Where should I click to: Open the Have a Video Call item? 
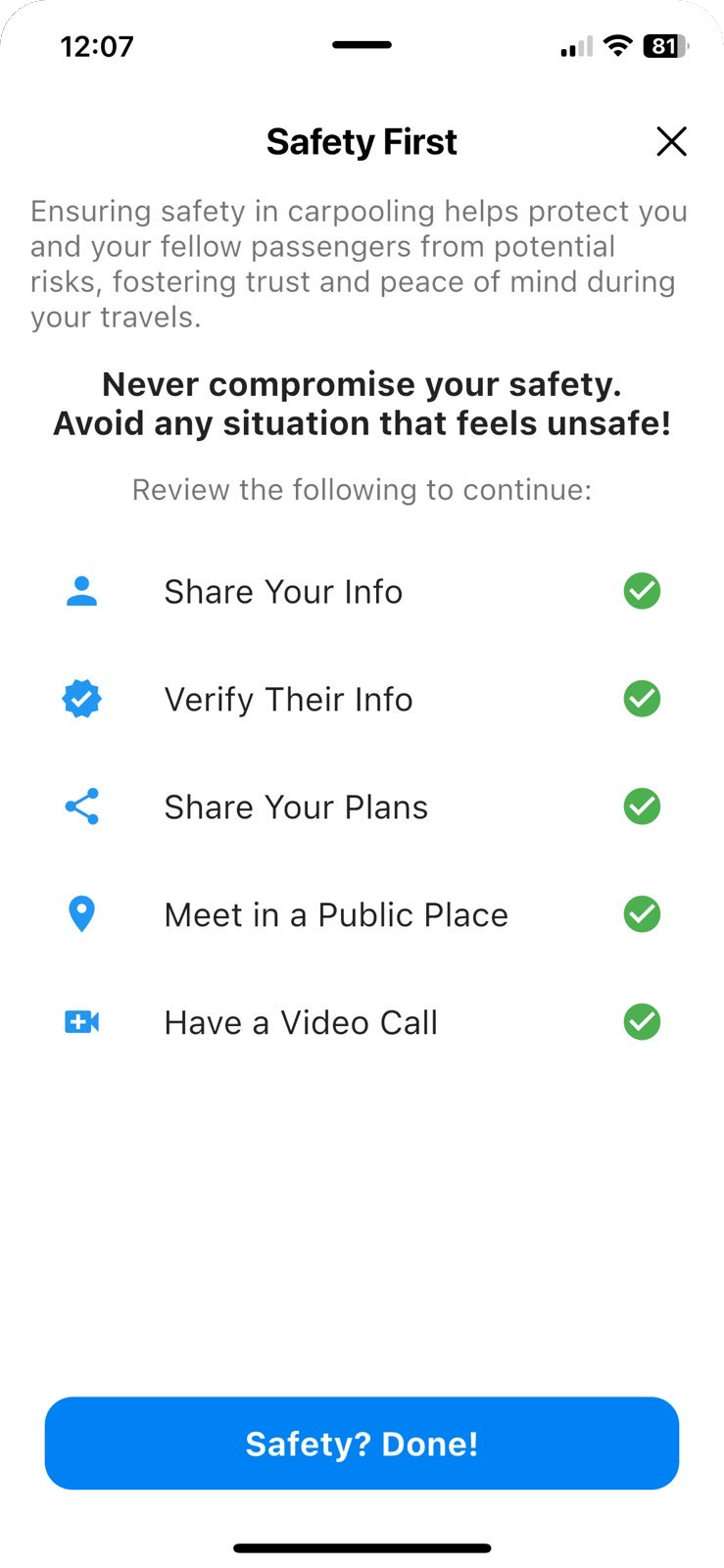click(301, 1023)
